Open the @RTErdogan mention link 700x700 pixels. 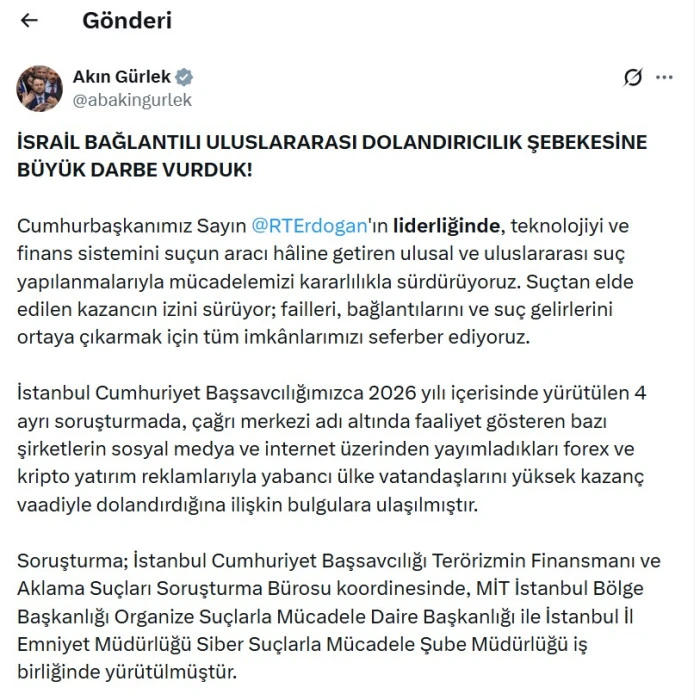point(309,226)
